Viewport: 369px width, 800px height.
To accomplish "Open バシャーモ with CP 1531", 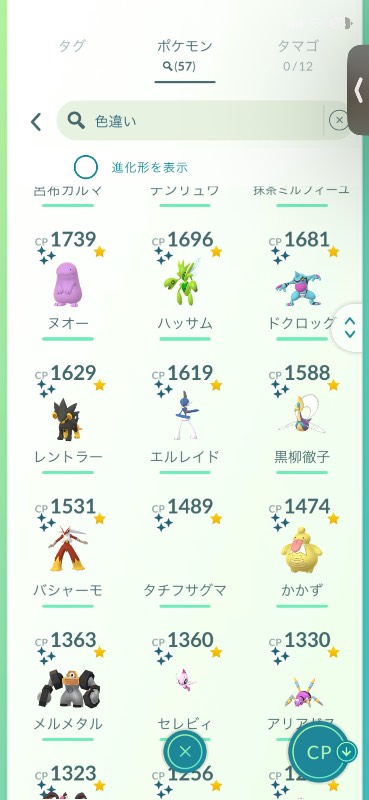I will click(x=68, y=552).
